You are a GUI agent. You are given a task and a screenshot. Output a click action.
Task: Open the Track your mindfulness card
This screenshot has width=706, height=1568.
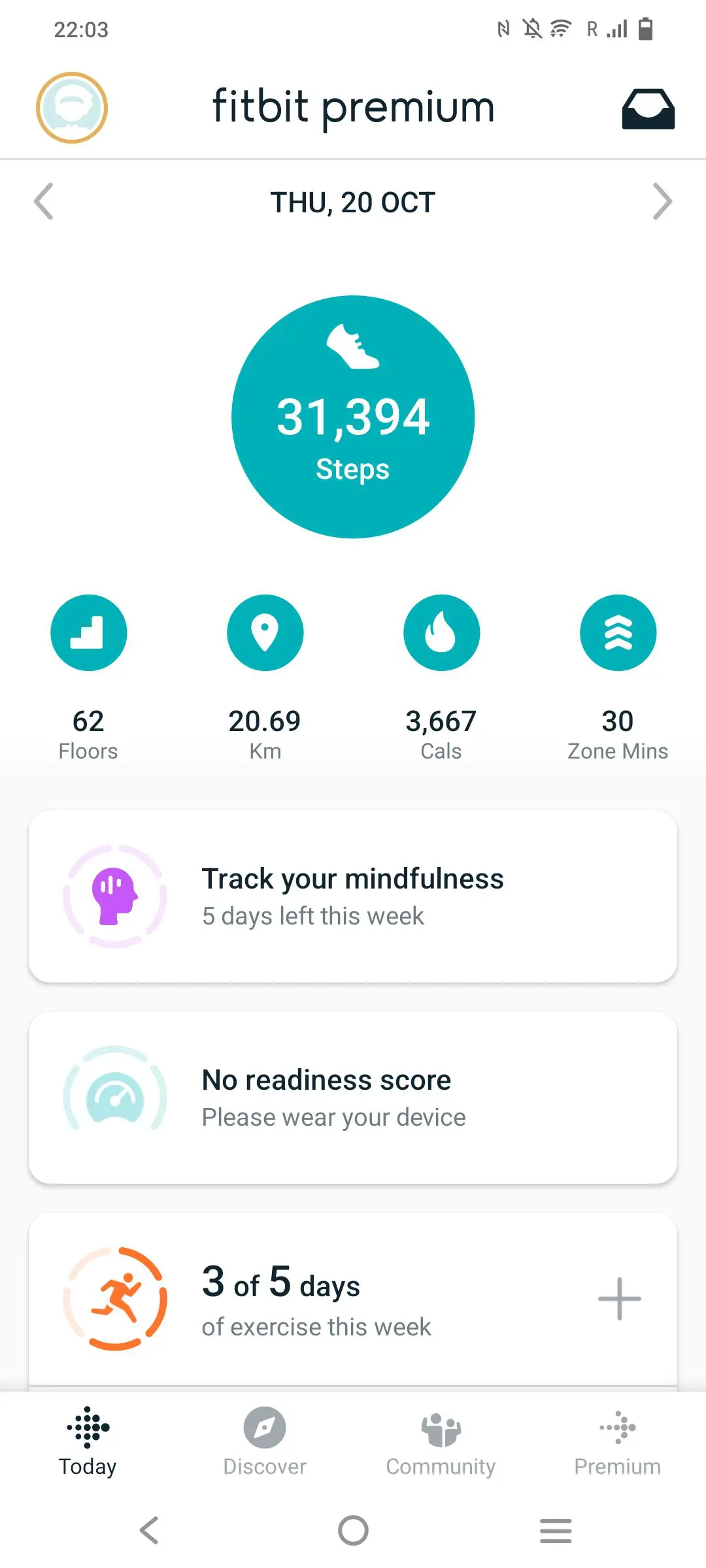coord(353,896)
